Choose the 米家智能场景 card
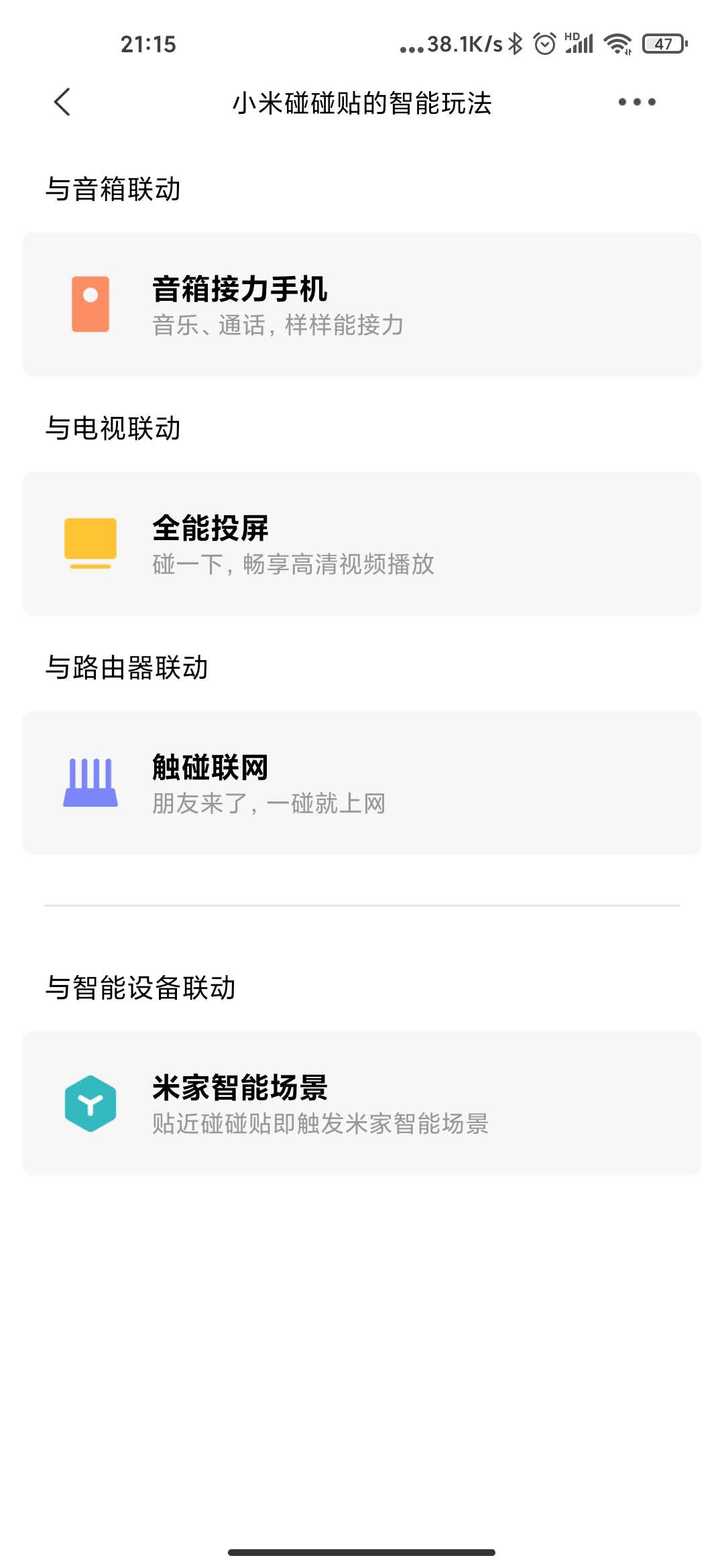Viewport: 724px width, 1568px height. click(362, 1103)
